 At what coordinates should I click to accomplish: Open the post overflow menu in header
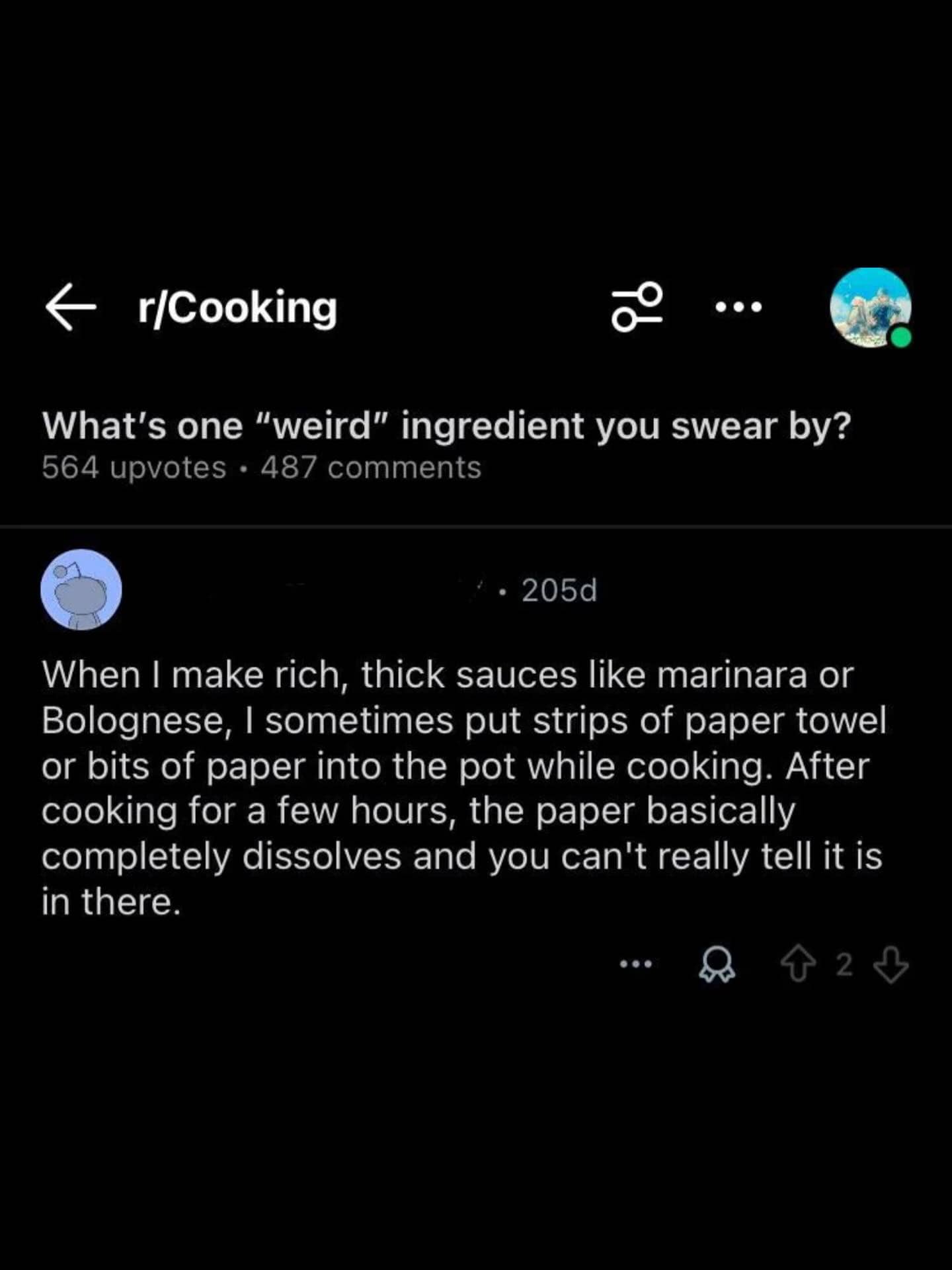coord(738,307)
